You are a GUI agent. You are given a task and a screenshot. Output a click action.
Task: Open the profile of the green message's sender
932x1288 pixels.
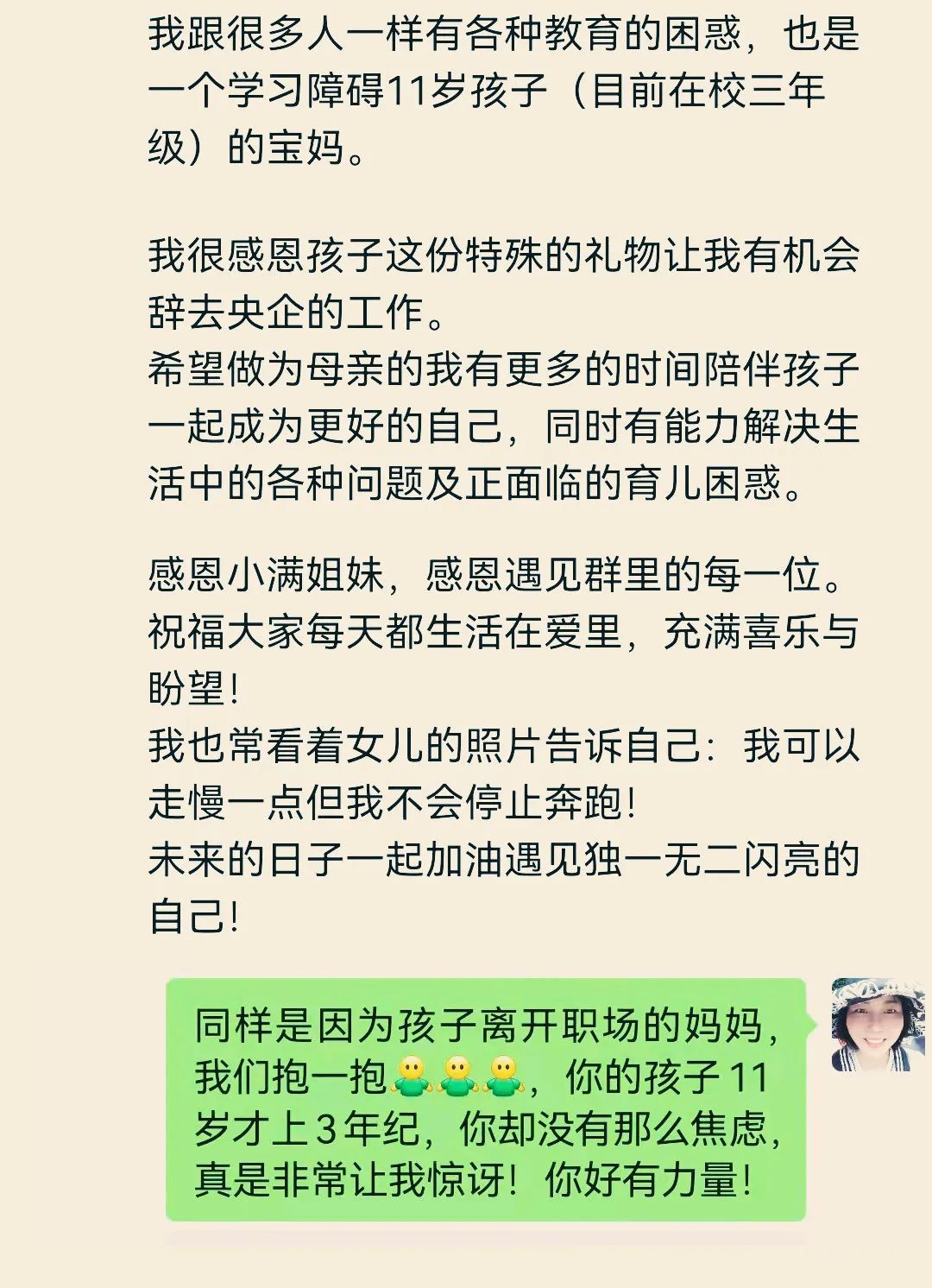coord(876,1025)
